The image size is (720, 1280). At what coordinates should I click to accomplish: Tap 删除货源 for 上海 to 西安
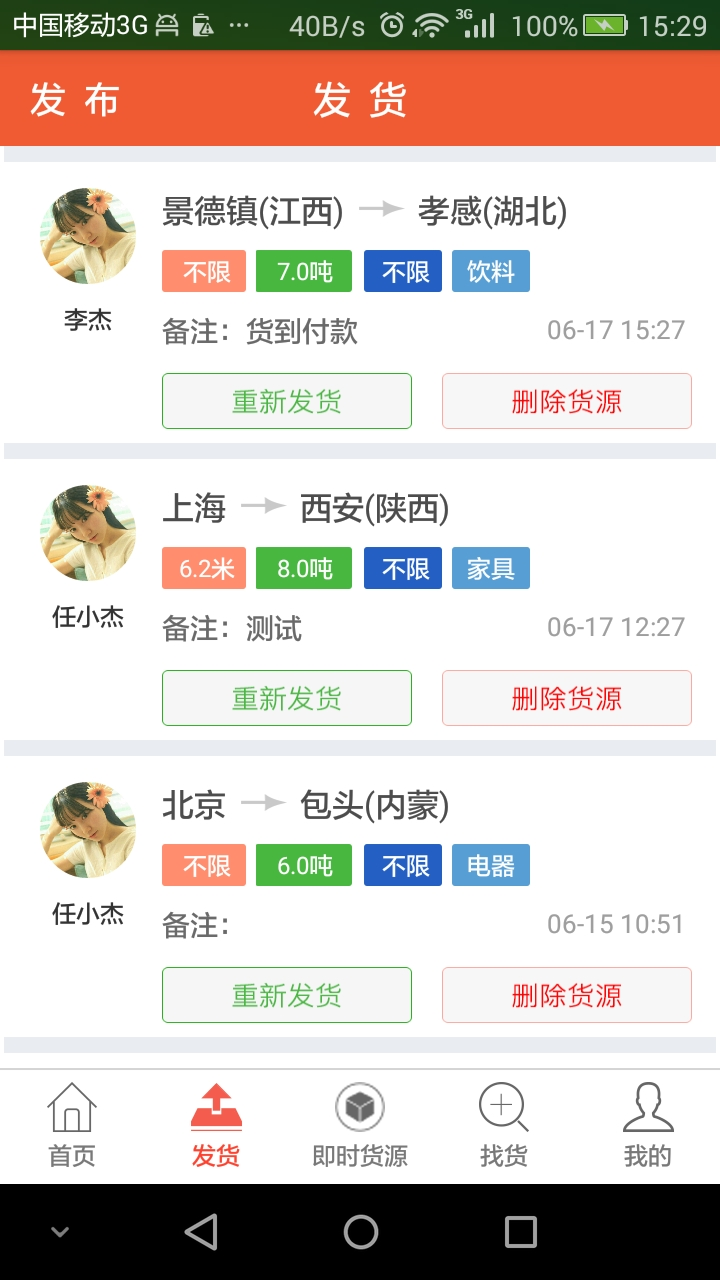[x=567, y=698]
